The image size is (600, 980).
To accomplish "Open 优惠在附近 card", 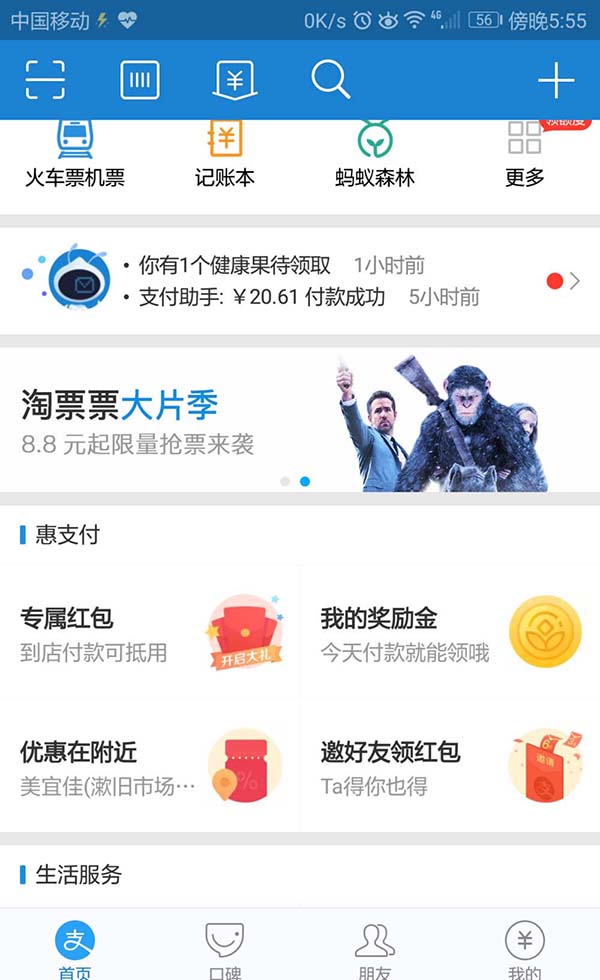I will click(x=150, y=766).
